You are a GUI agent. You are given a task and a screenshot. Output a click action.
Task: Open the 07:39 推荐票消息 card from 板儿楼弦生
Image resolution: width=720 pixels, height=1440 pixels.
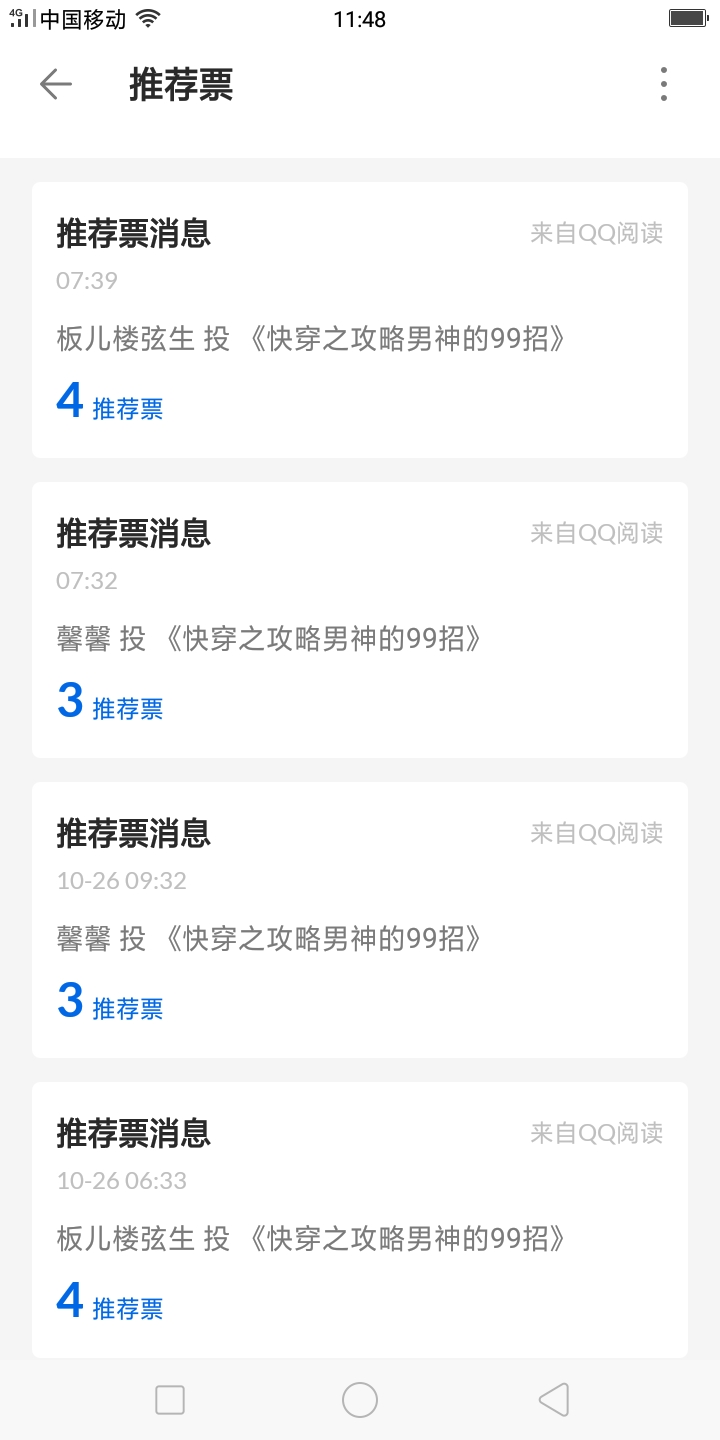point(360,320)
